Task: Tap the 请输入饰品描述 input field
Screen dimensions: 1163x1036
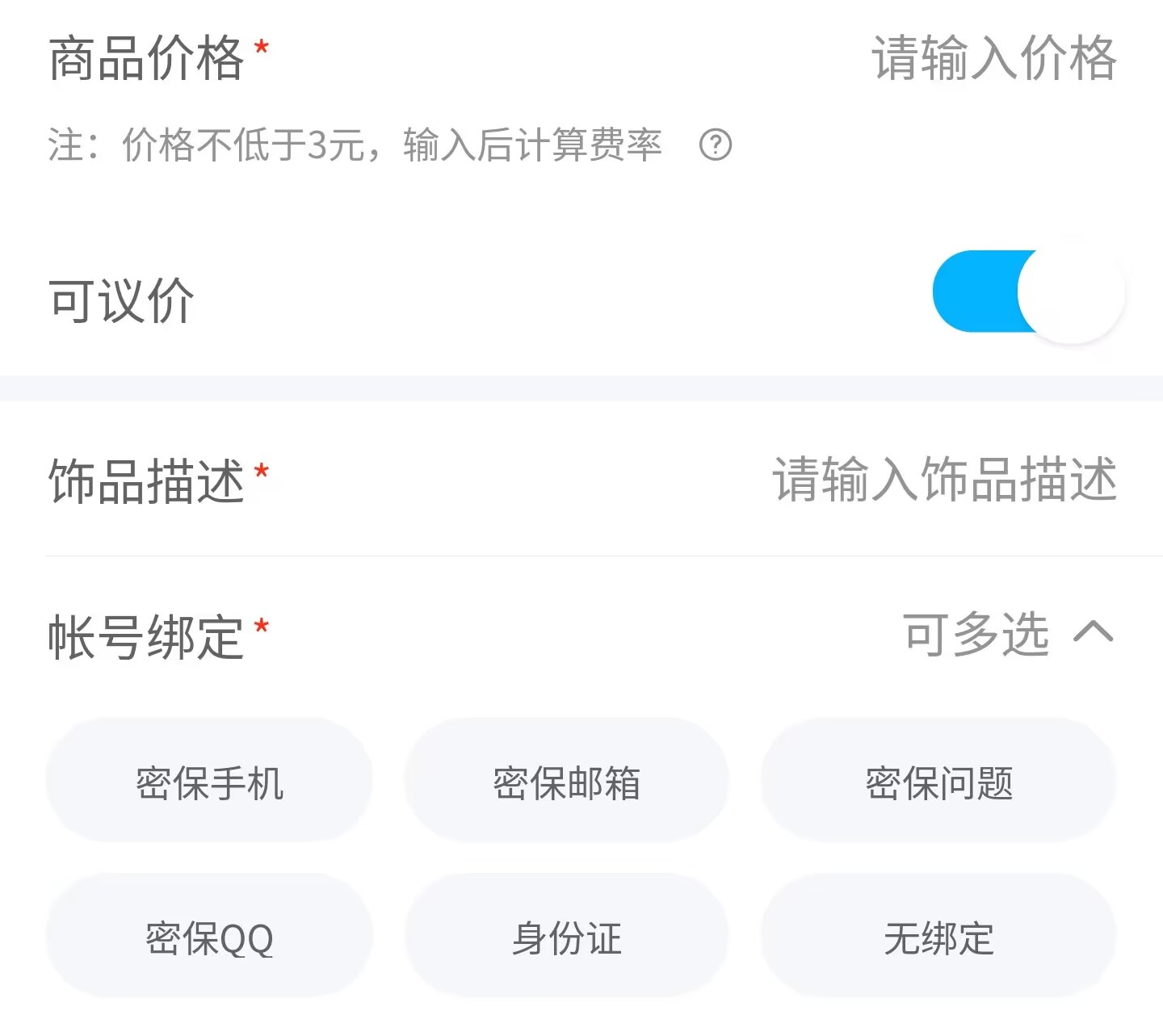Action: pos(945,480)
